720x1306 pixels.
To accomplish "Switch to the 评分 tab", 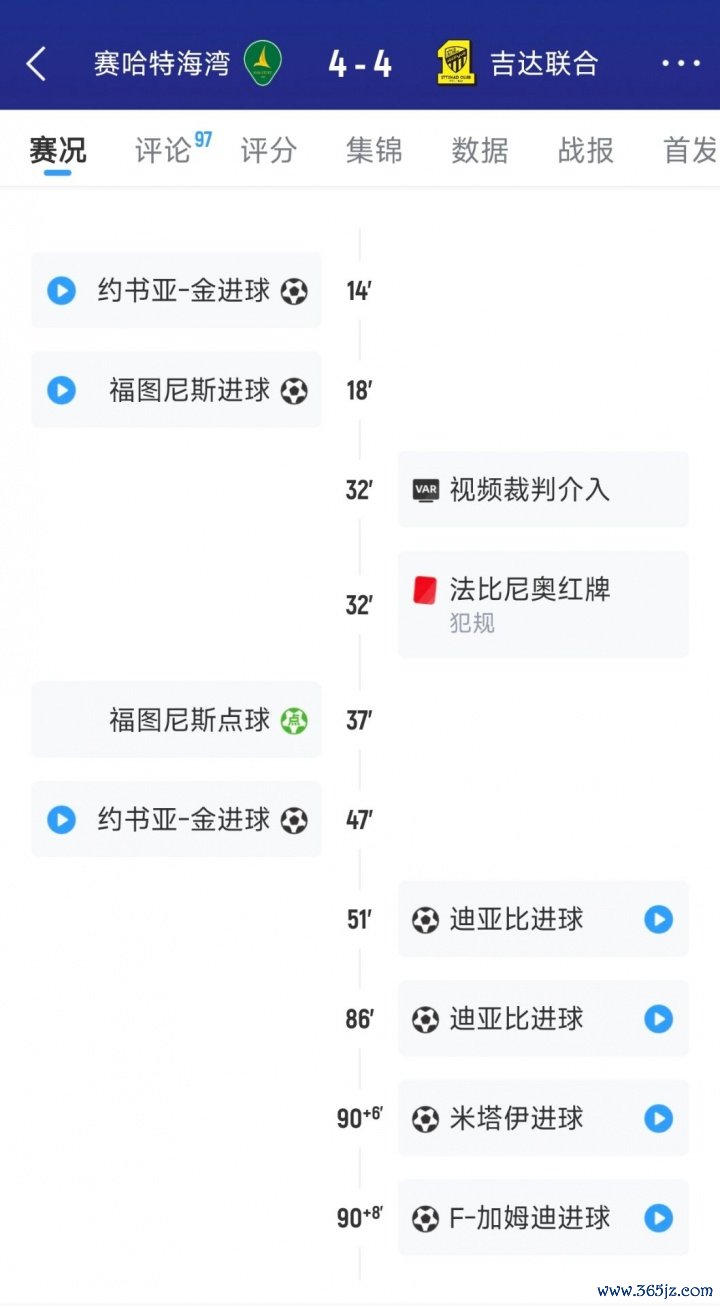I will pyautogui.click(x=268, y=150).
